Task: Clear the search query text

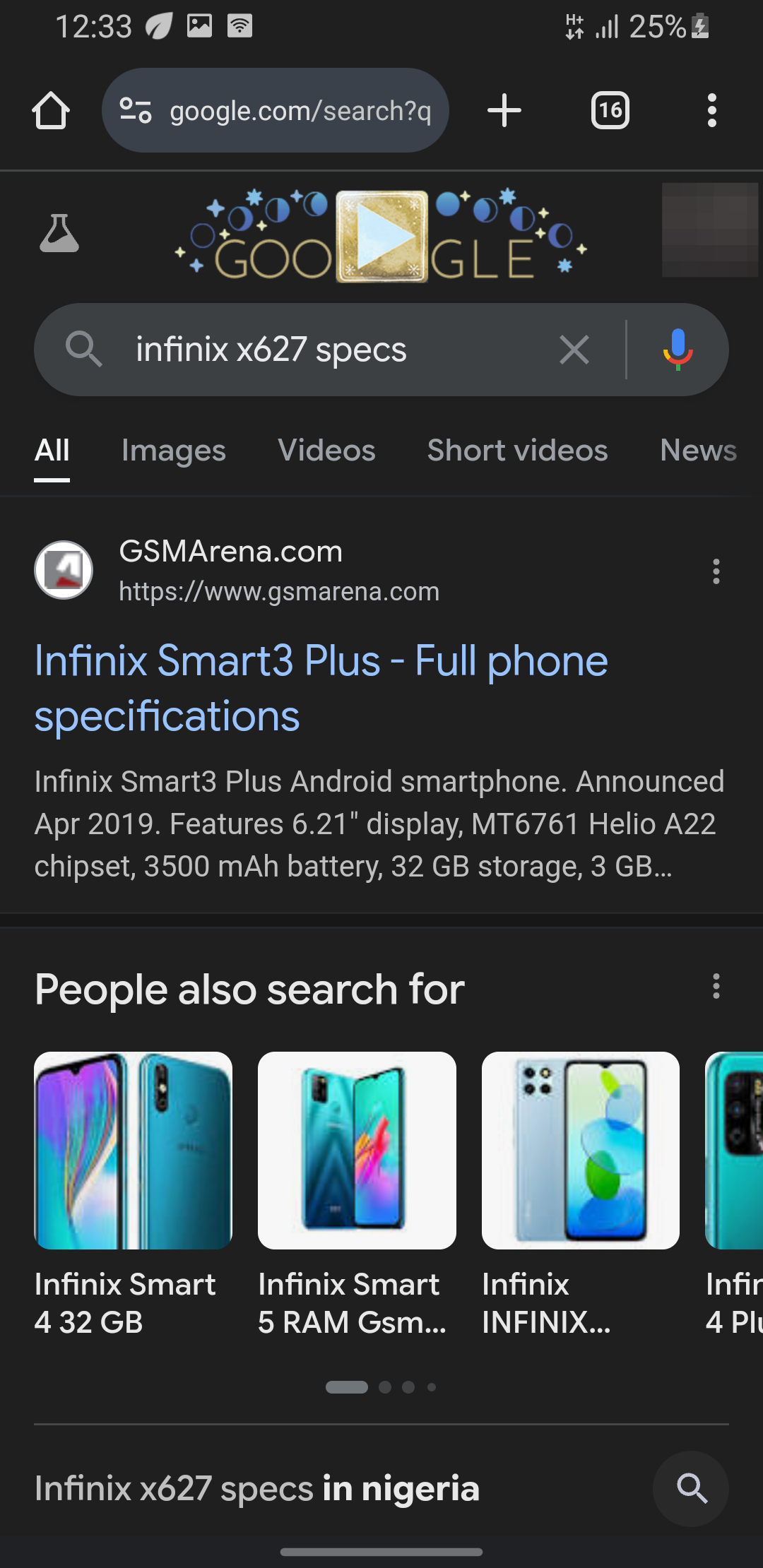Action: [x=574, y=350]
